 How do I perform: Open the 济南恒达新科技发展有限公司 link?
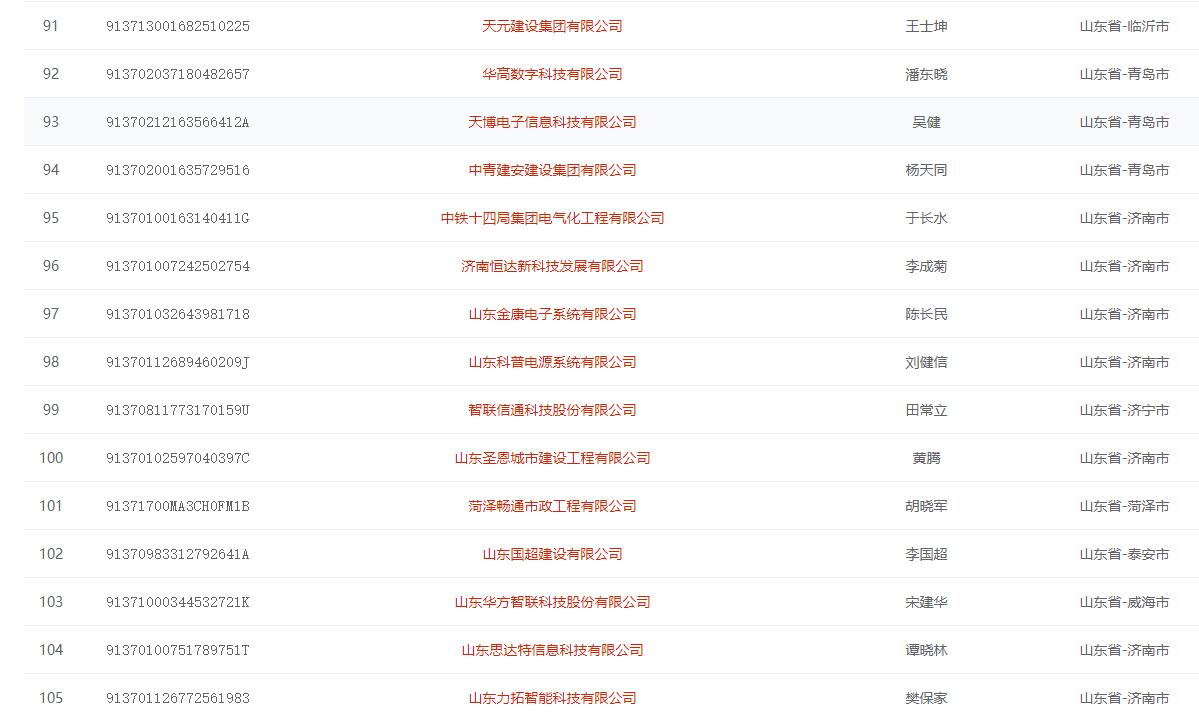pos(552,266)
